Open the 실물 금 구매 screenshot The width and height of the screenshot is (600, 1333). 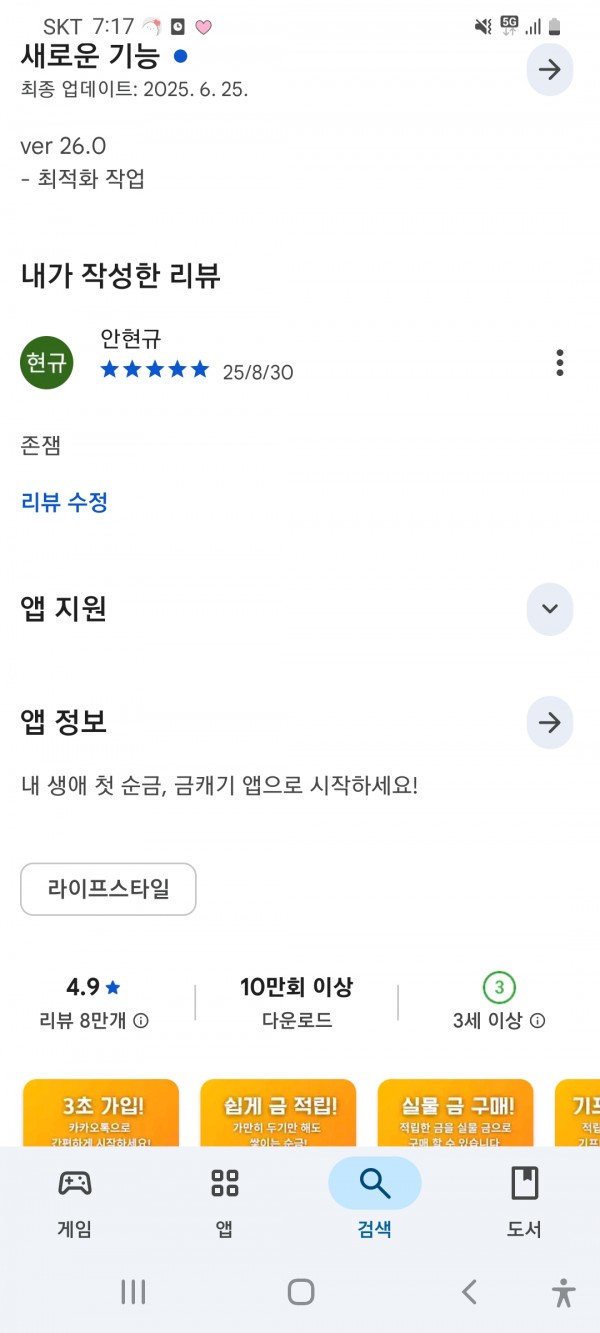click(456, 1113)
